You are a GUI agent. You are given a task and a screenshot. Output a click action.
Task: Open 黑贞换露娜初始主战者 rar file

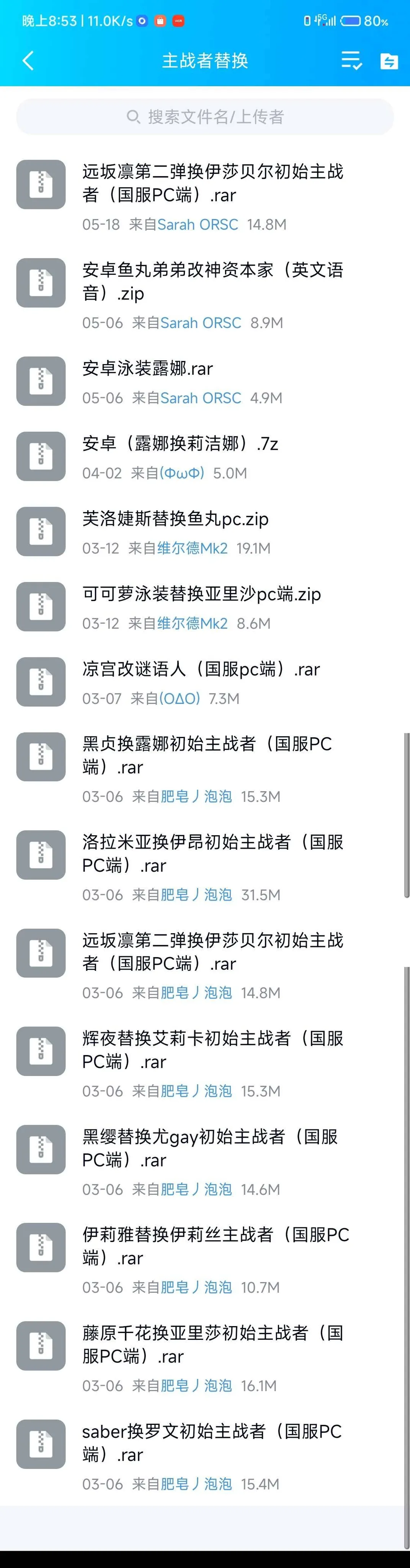(x=207, y=755)
